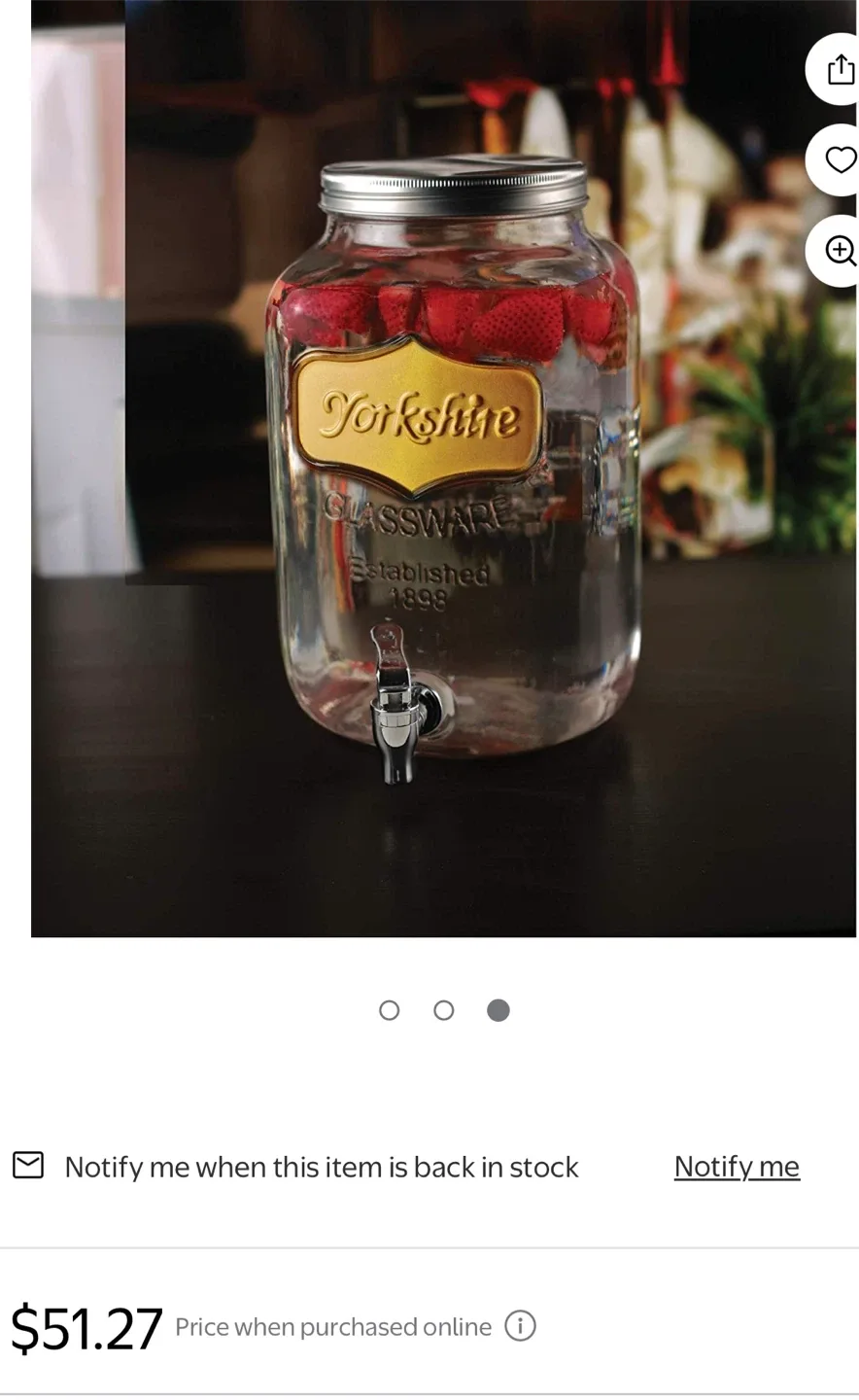Switch to the first product photo

[389, 1009]
